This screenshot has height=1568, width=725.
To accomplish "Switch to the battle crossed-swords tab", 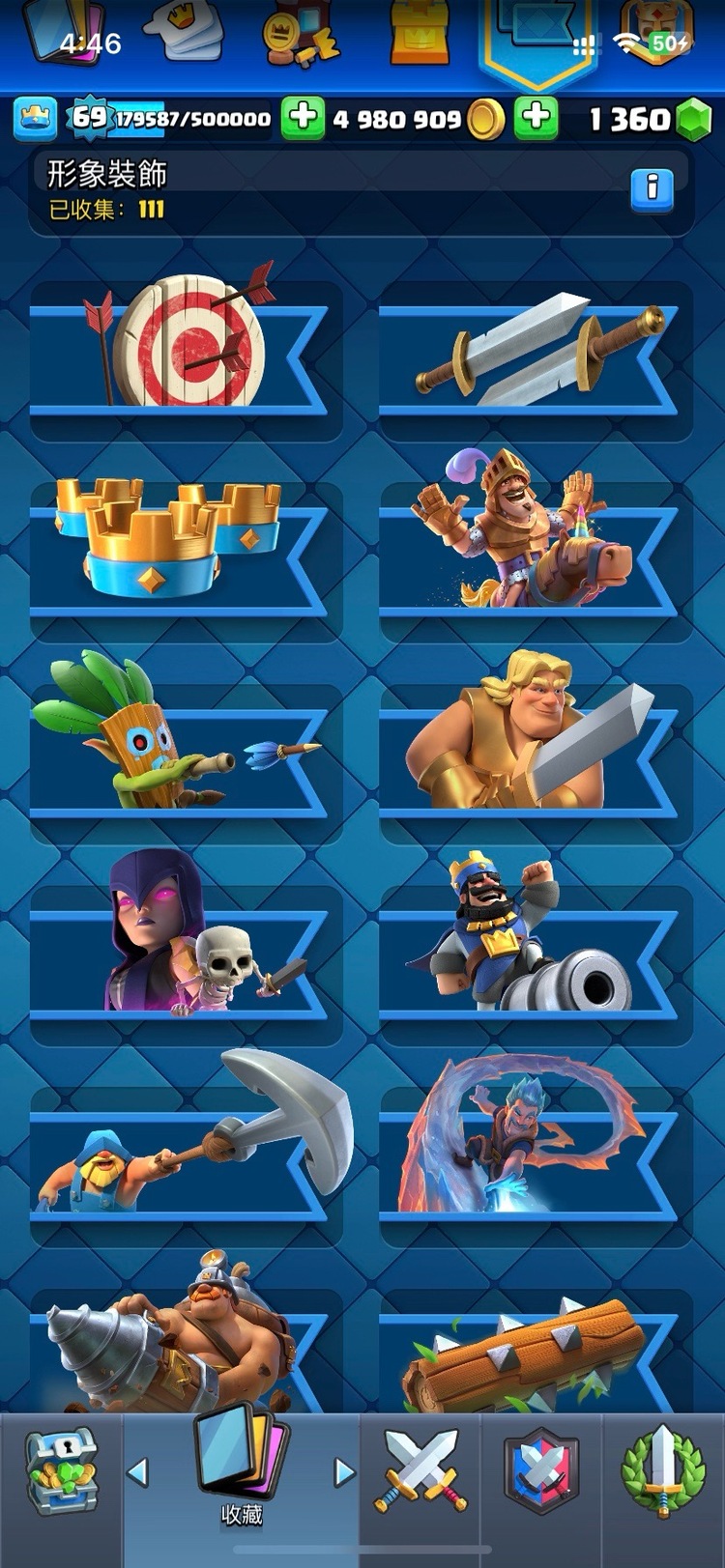I will 420,1470.
